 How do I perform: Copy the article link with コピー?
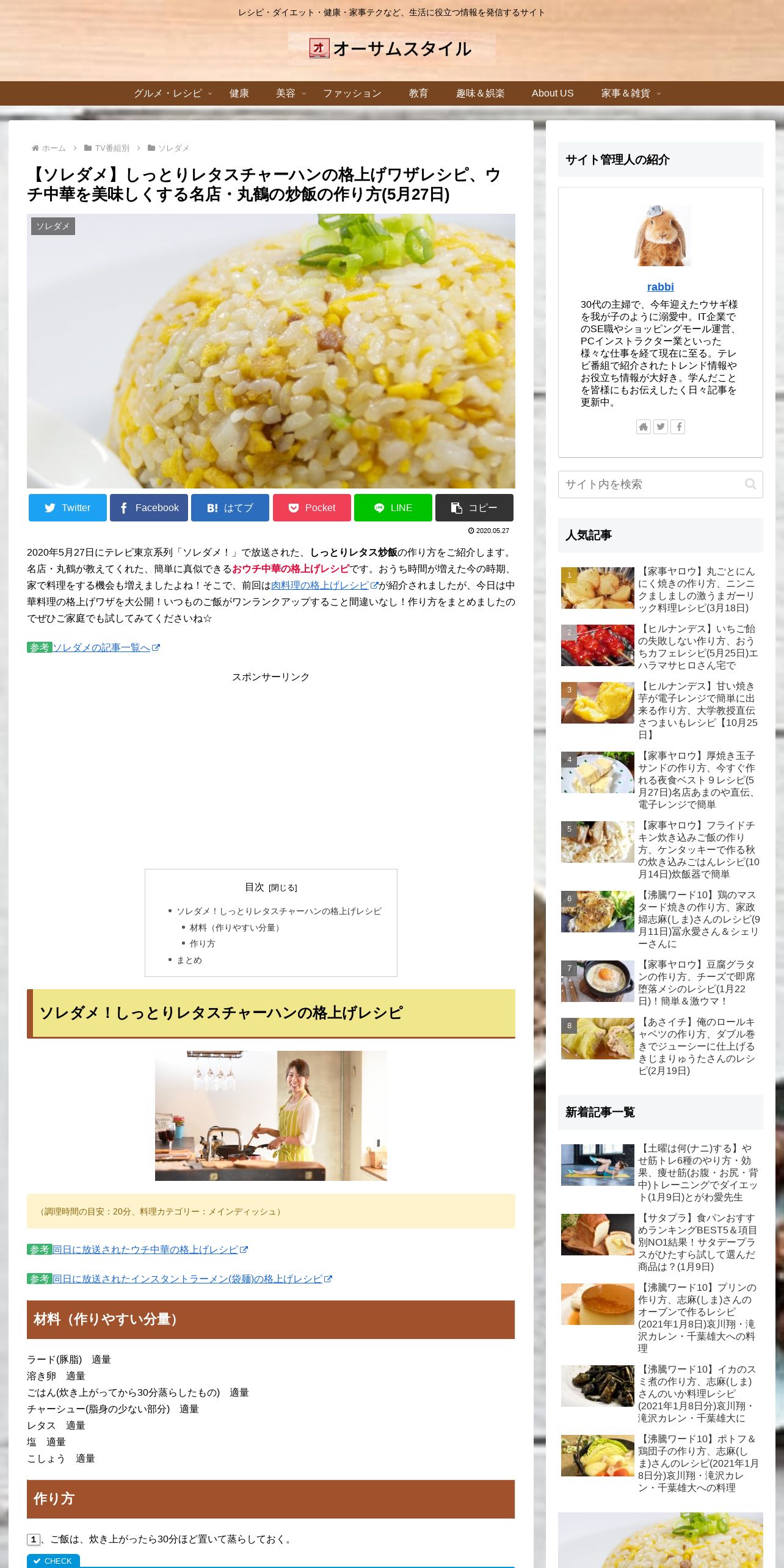pyautogui.click(x=474, y=508)
